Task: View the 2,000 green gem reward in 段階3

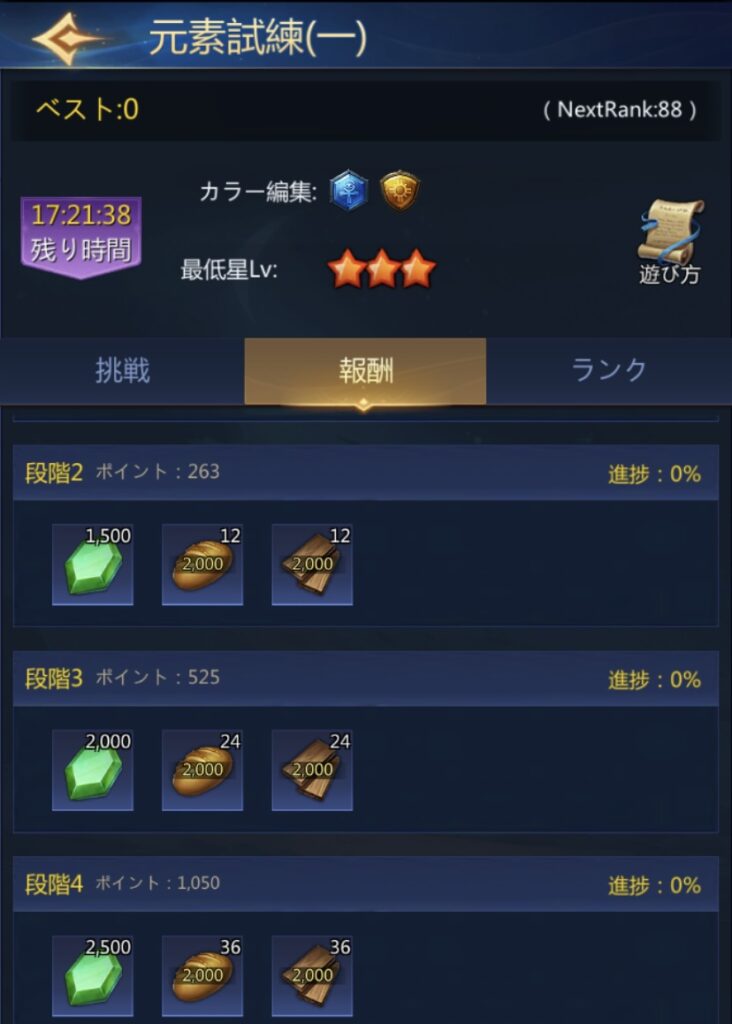Action: tap(93, 770)
